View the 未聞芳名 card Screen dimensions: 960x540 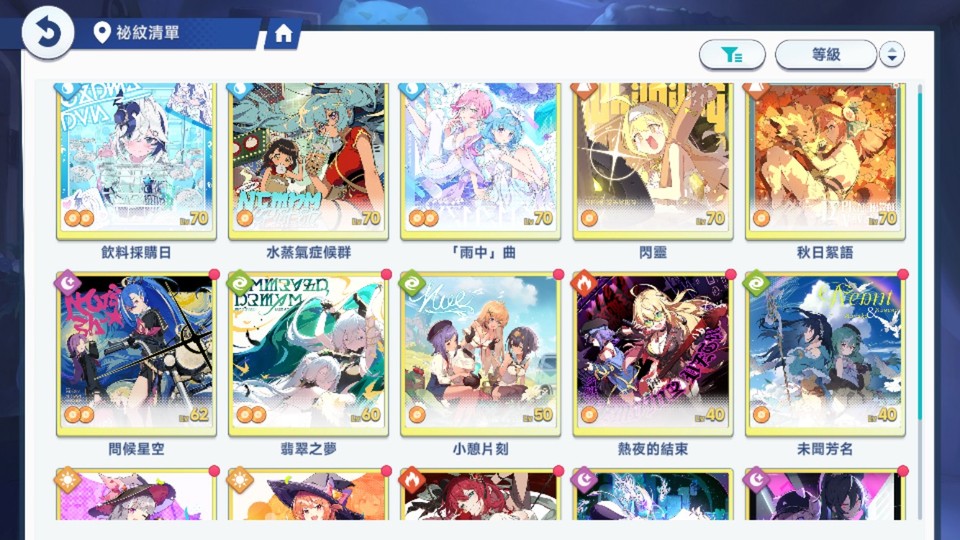[x=824, y=352]
